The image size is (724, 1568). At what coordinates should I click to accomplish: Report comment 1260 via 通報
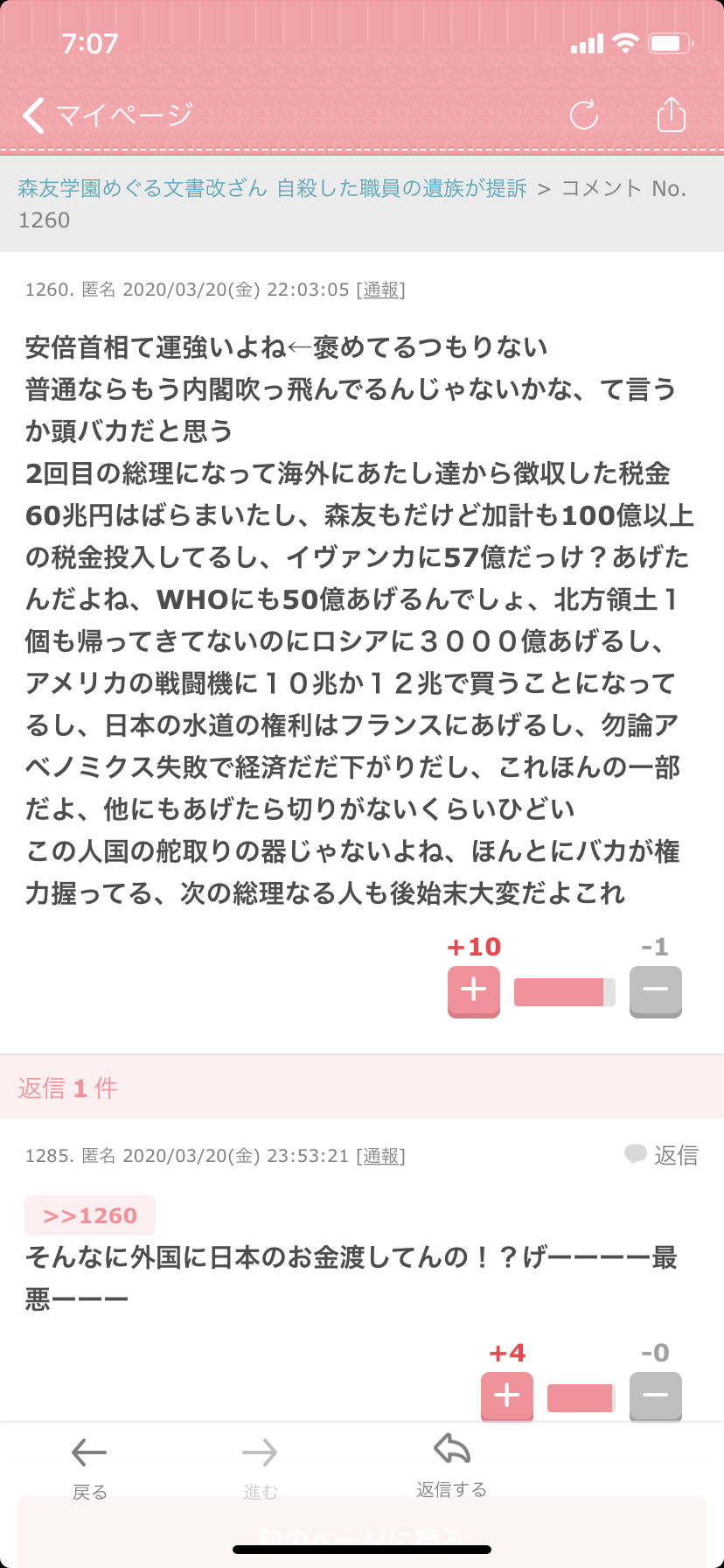point(381,290)
